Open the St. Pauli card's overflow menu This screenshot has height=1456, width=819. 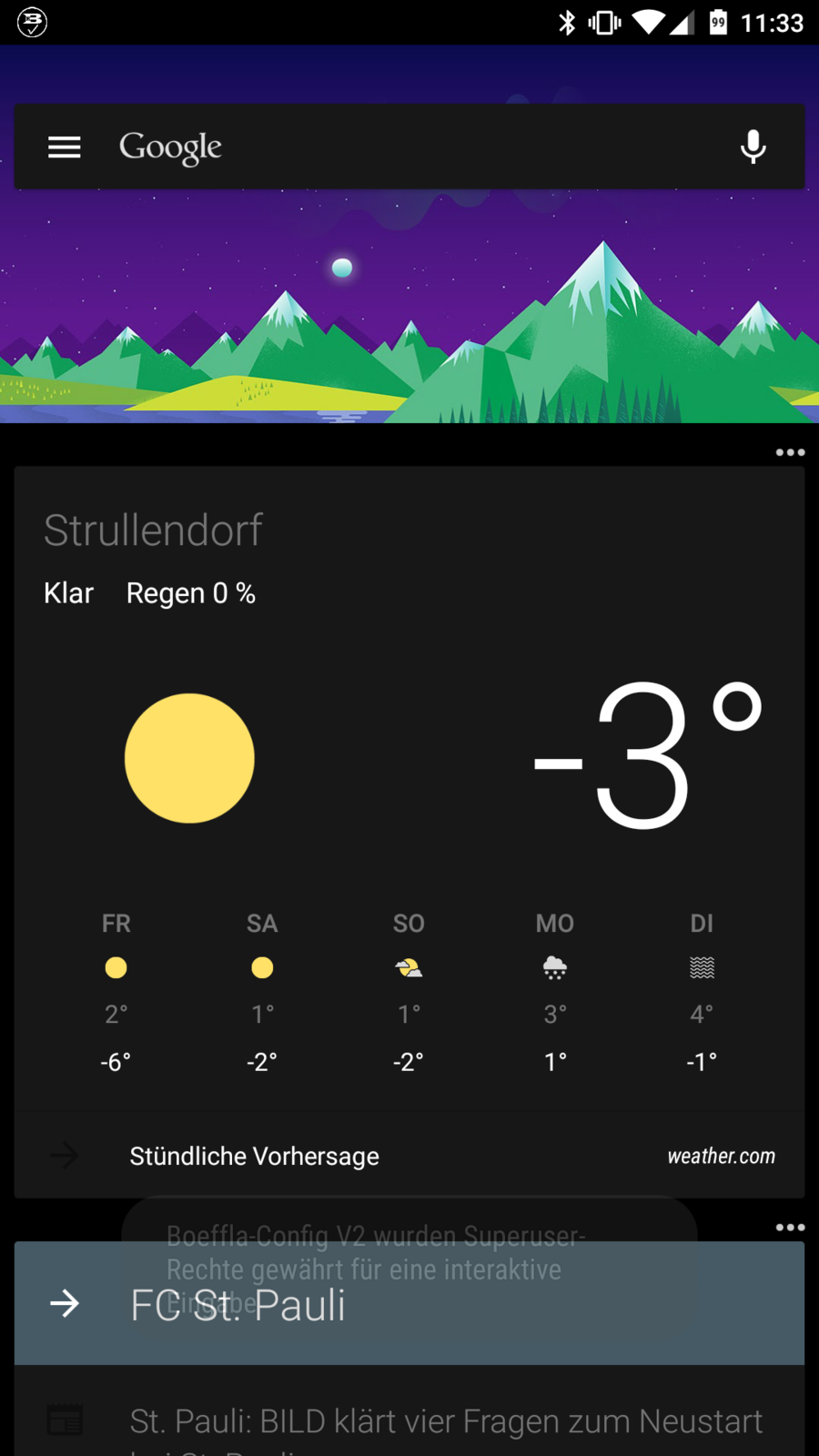(789, 1228)
